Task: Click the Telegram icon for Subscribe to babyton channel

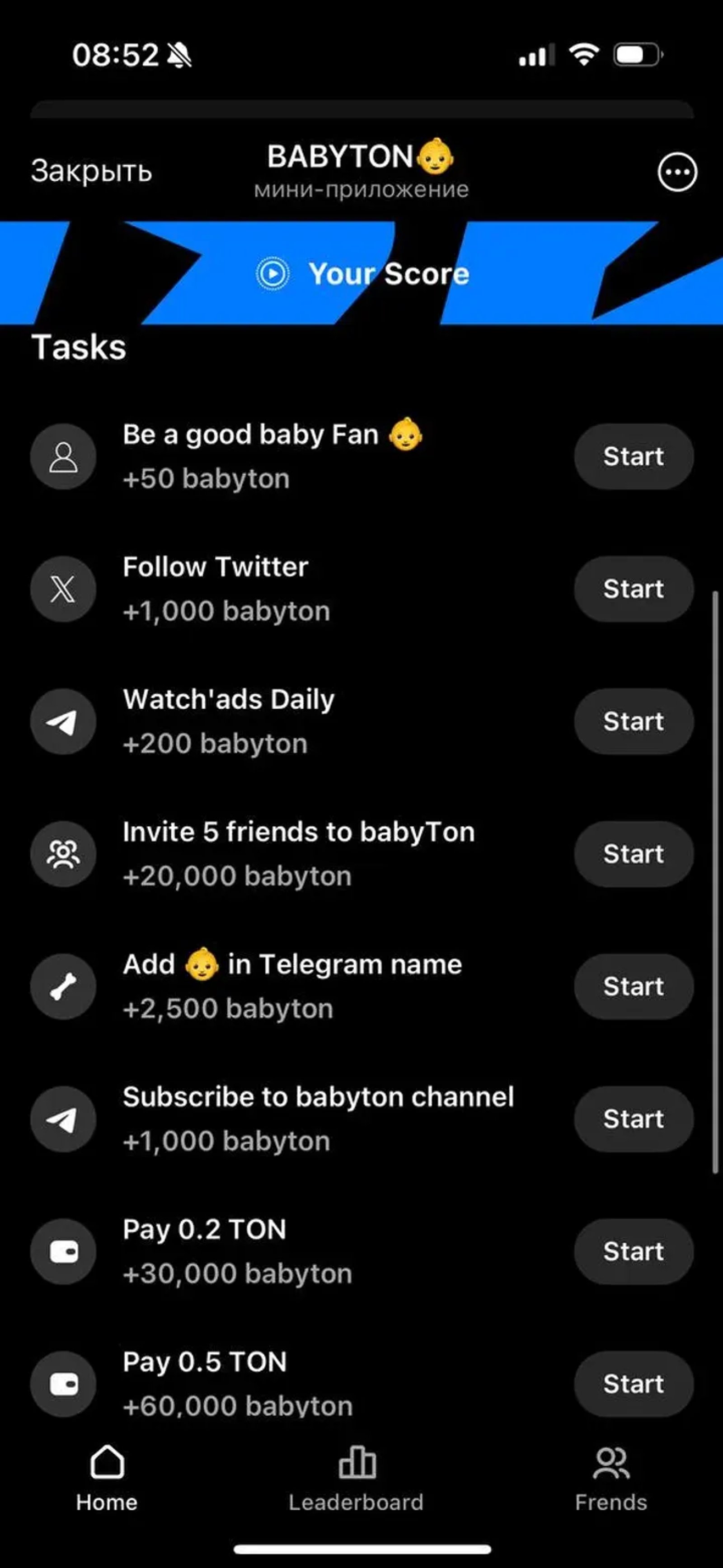Action: tap(63, 1119)
